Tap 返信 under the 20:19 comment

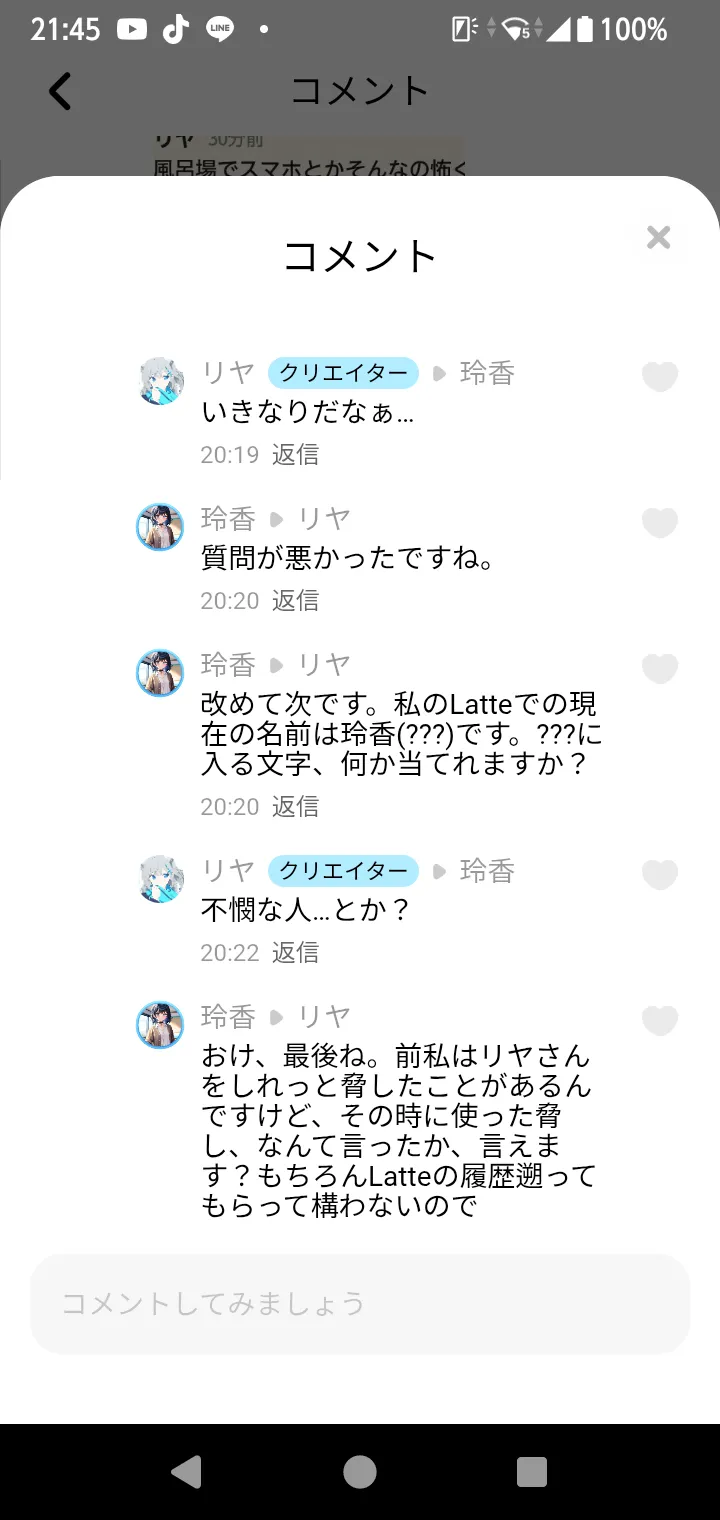(x=295, y=455)
